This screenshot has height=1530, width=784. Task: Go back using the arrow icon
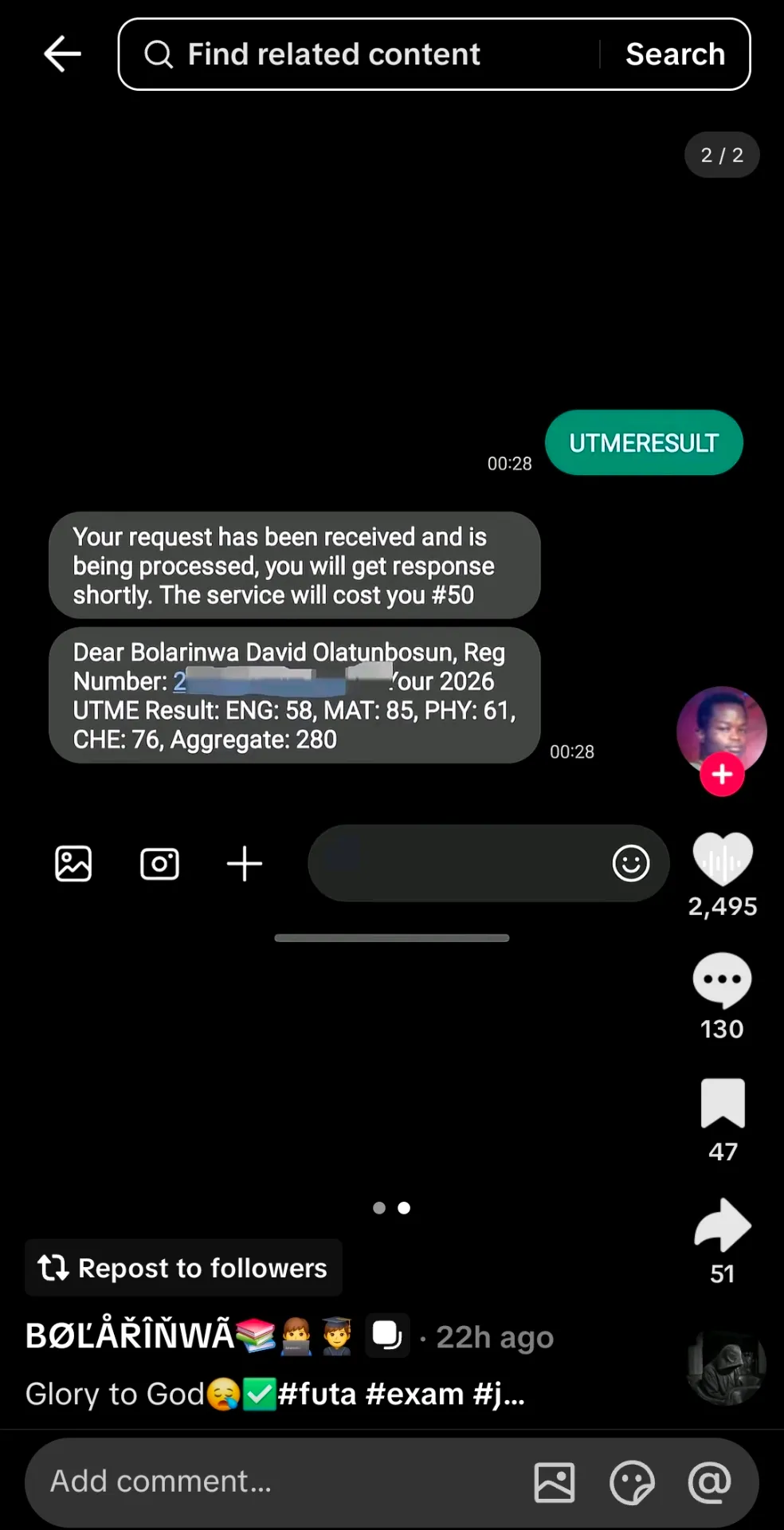[x=62, y=54]
